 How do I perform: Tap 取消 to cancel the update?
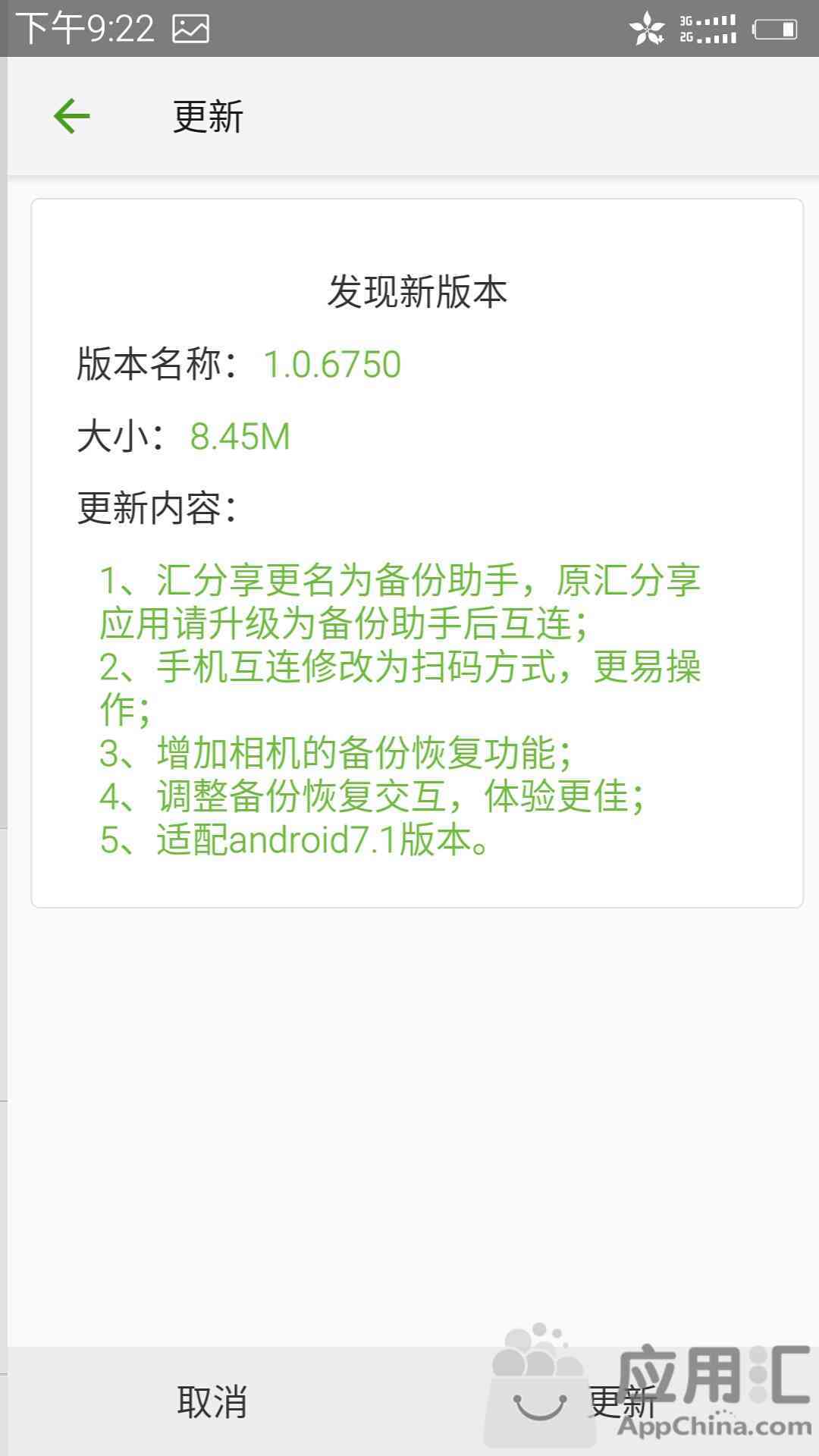212,1401
